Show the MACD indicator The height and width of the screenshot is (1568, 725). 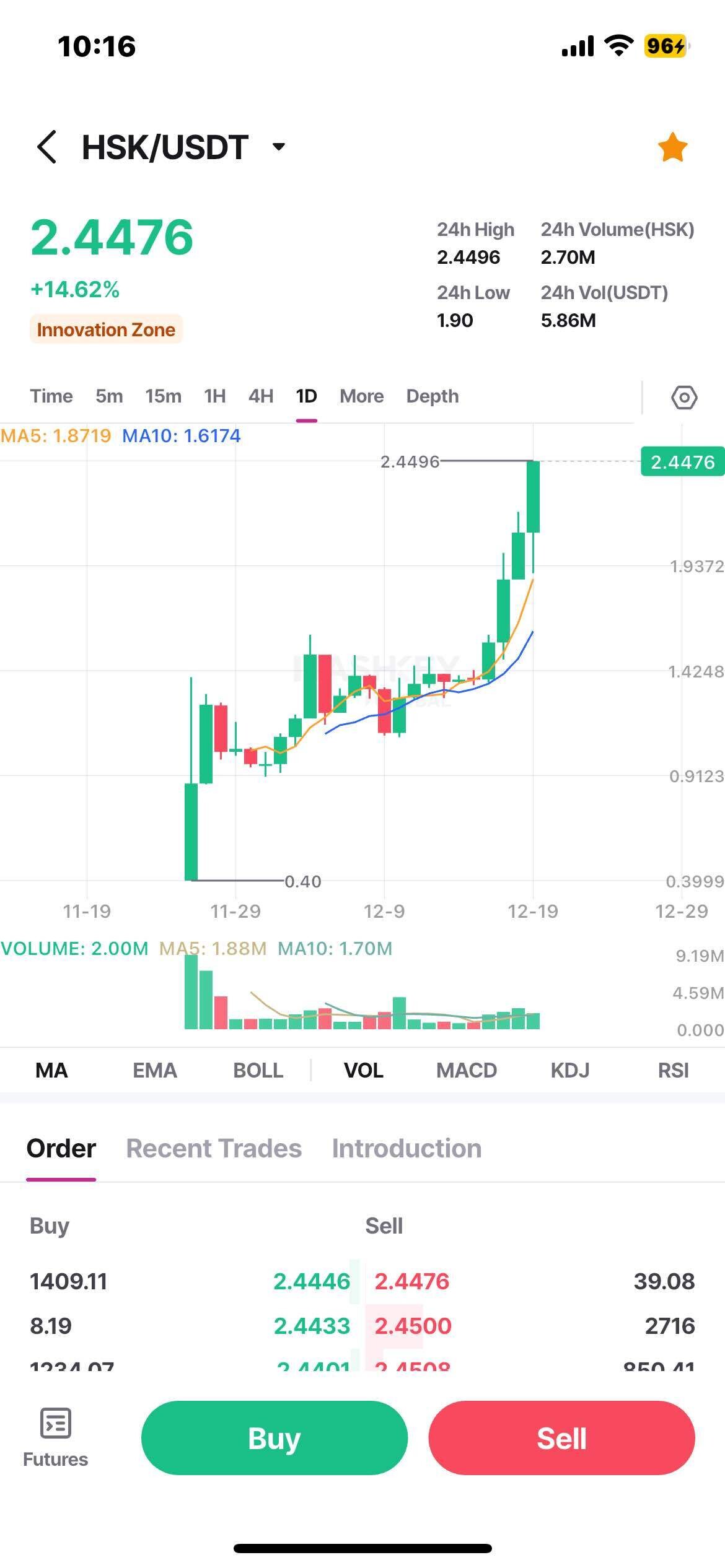(467, 1070)
